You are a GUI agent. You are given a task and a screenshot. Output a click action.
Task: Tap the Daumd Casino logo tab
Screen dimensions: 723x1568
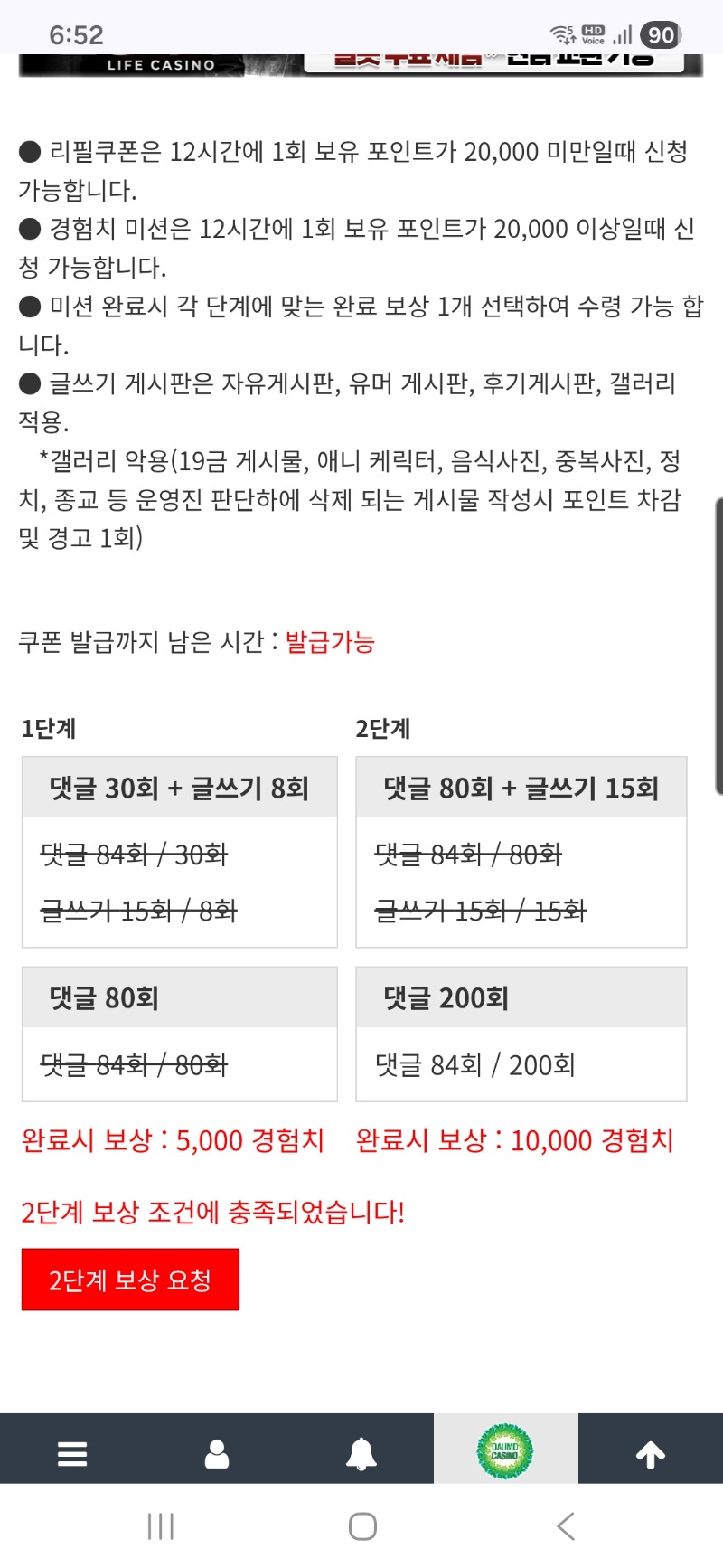(505, 1451)
